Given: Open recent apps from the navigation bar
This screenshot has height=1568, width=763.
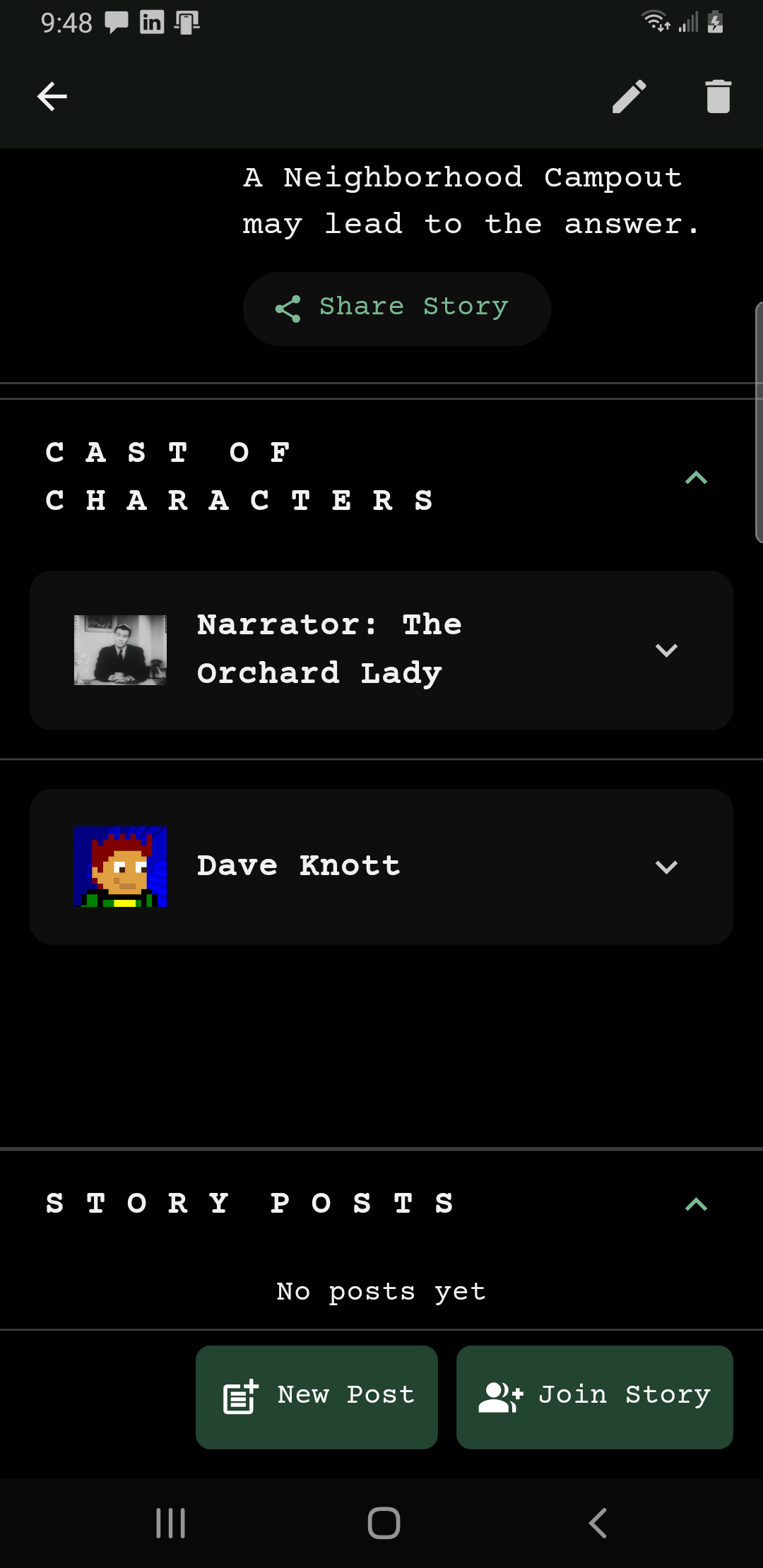Looking at the screenshot, I should coord(170,1523).
